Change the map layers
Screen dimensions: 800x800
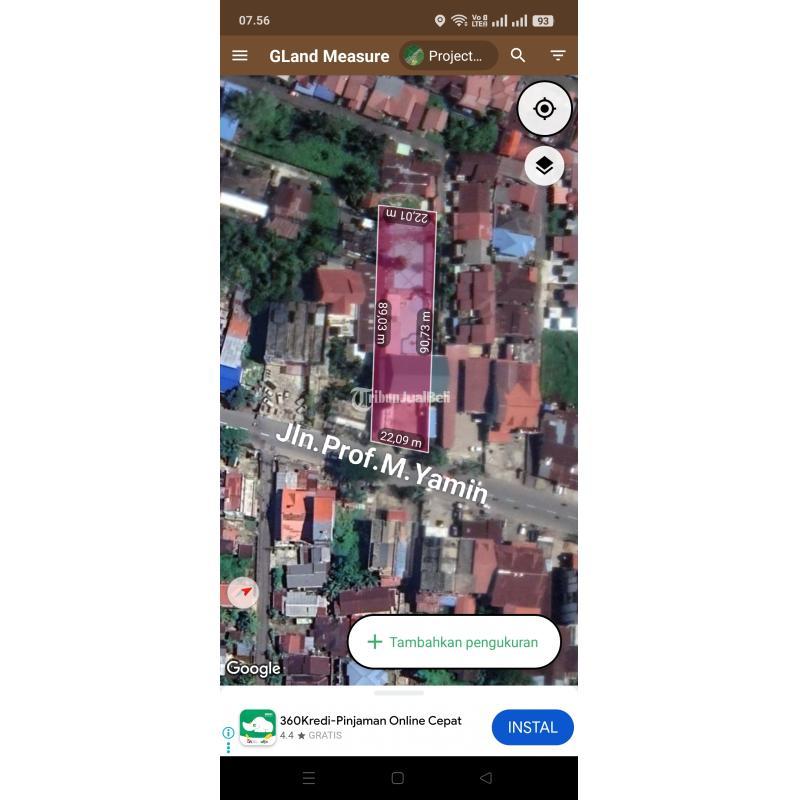(544, 166)
